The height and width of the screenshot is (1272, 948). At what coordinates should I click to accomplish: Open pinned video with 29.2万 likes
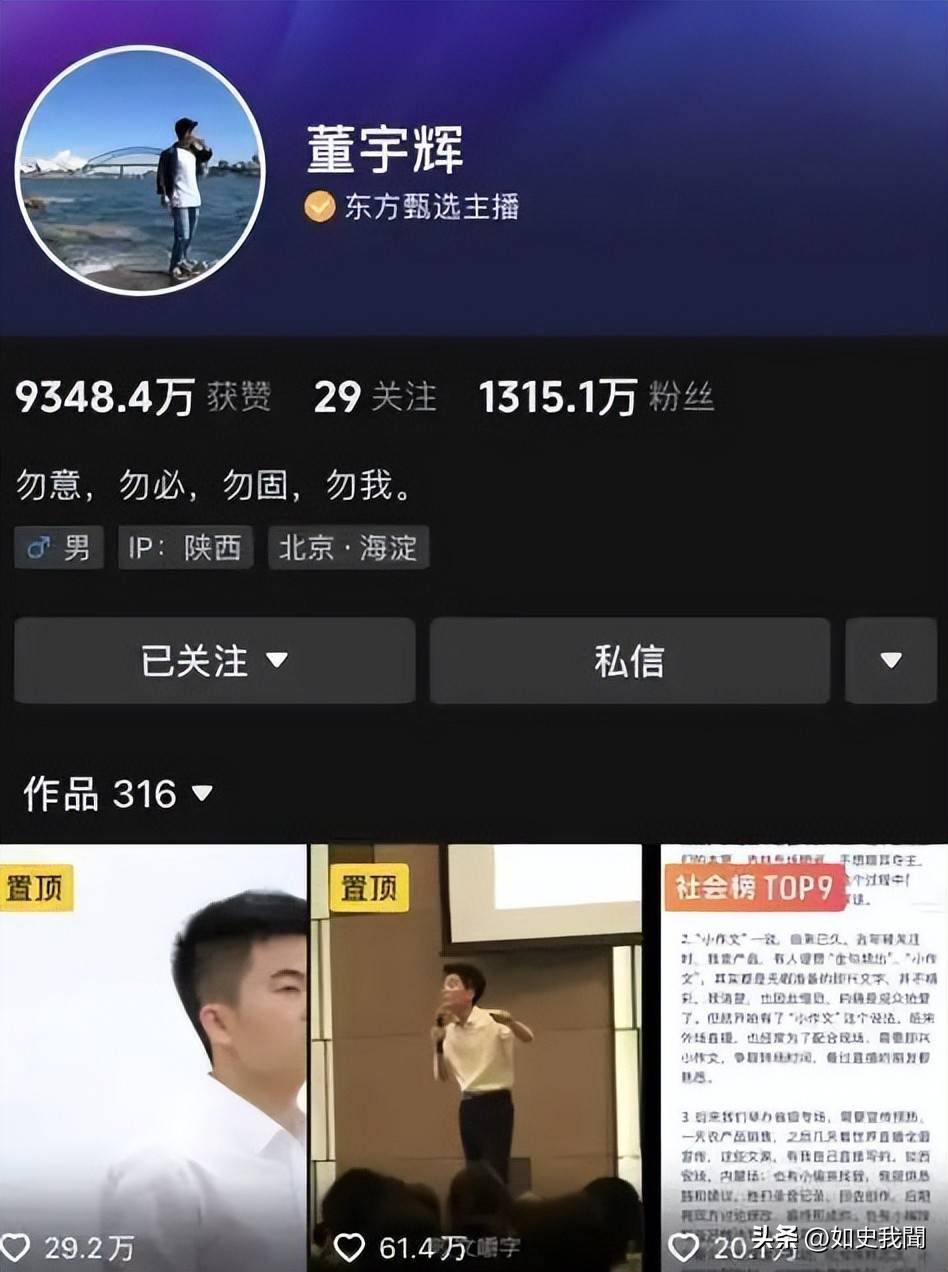click(x=153, y=1050)
